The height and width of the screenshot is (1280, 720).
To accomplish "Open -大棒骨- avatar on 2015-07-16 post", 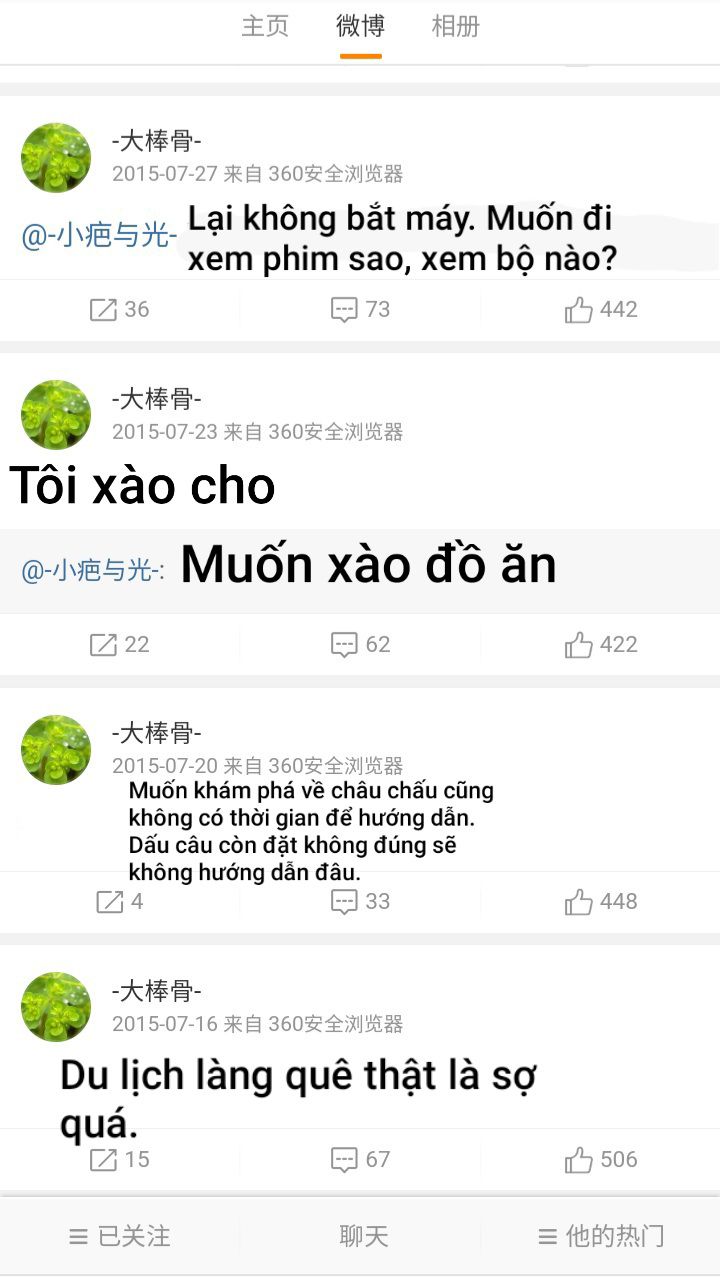I will (x=56, y=1007).
